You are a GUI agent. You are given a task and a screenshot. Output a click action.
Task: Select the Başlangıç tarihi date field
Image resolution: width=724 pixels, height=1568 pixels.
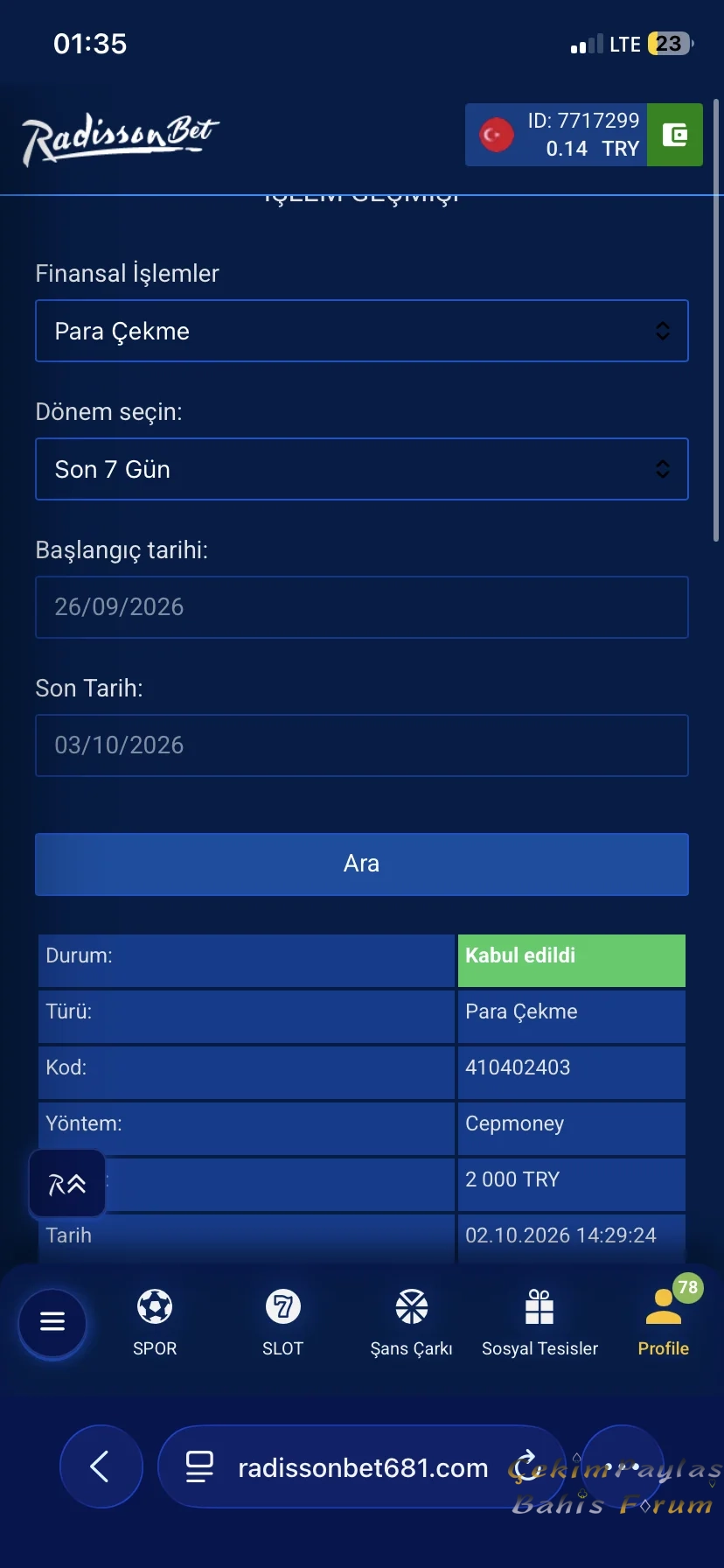coord(362,607)
